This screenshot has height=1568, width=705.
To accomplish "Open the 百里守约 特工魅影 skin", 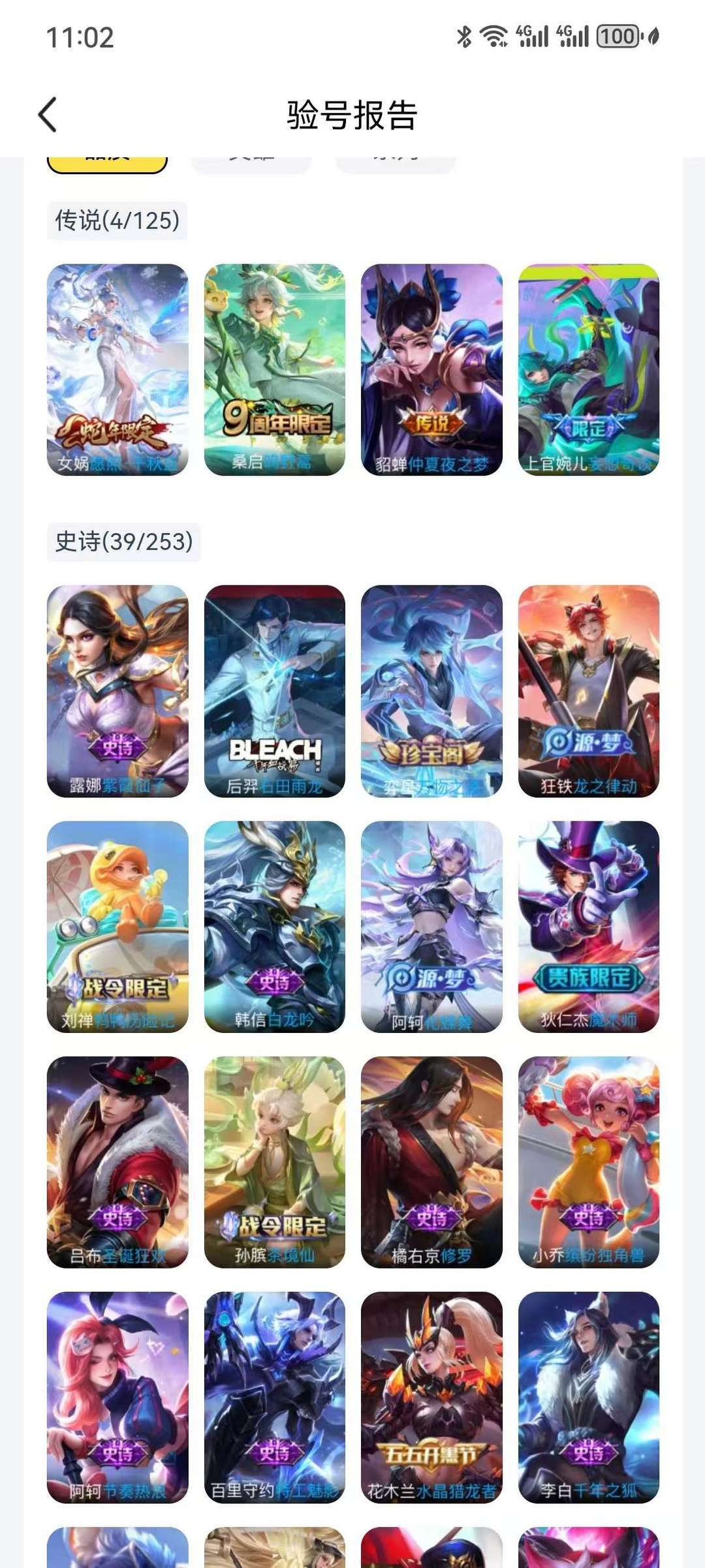I will pyautogui.click(x=275, y=1398).
